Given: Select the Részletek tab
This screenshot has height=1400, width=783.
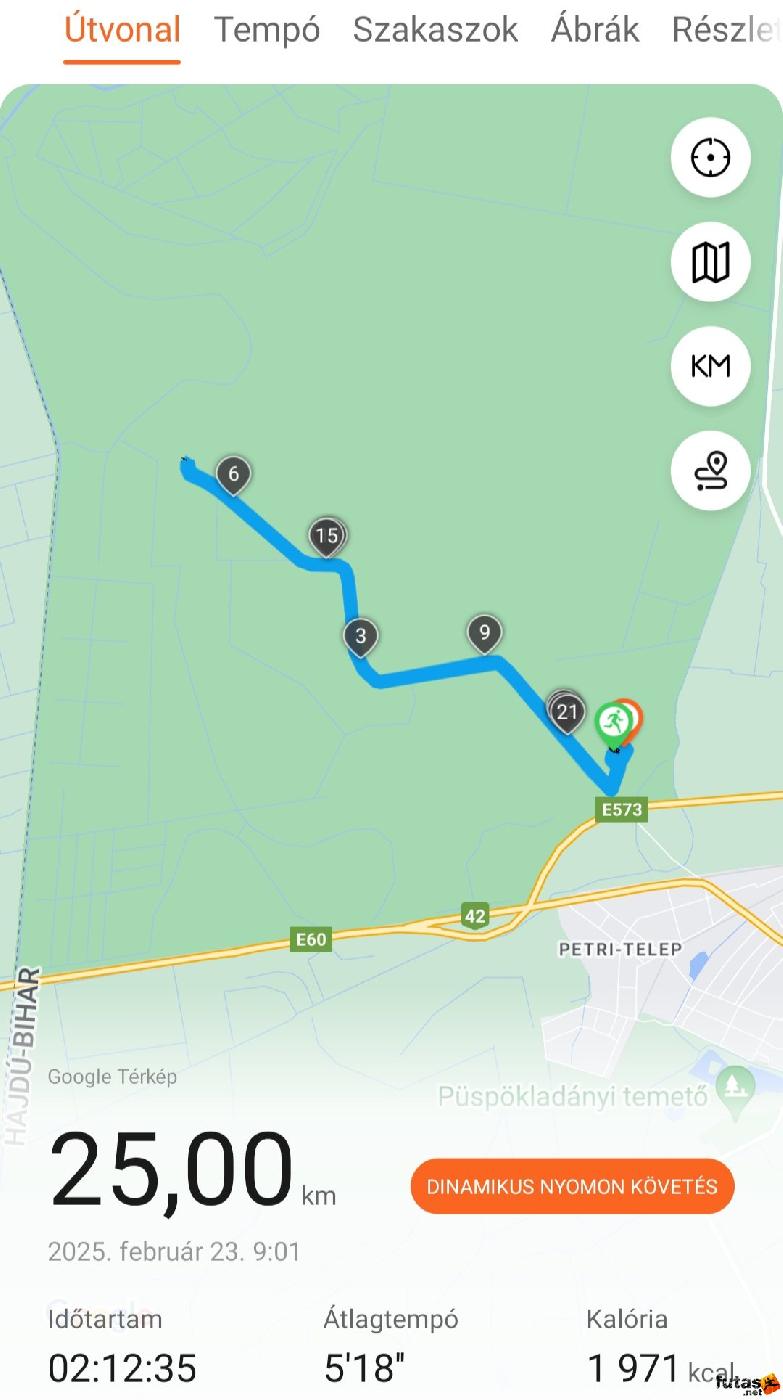Looking at the screenshot, I should point(727,30).
